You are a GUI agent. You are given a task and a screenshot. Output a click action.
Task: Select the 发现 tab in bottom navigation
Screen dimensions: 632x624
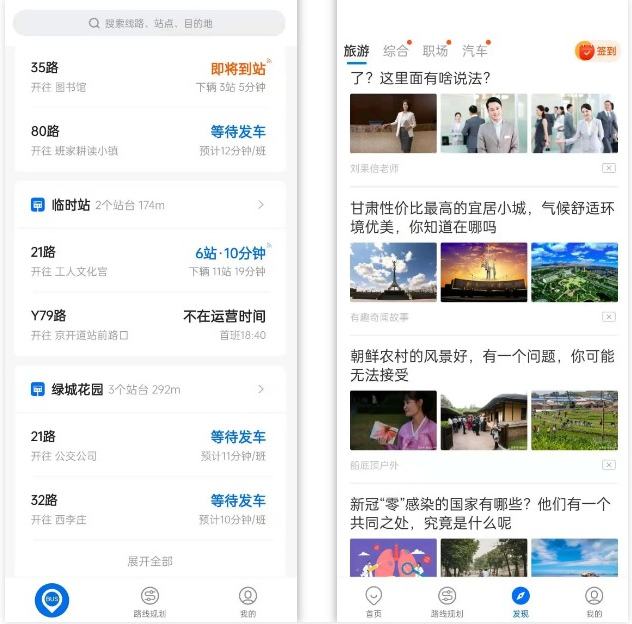(520, 602)
